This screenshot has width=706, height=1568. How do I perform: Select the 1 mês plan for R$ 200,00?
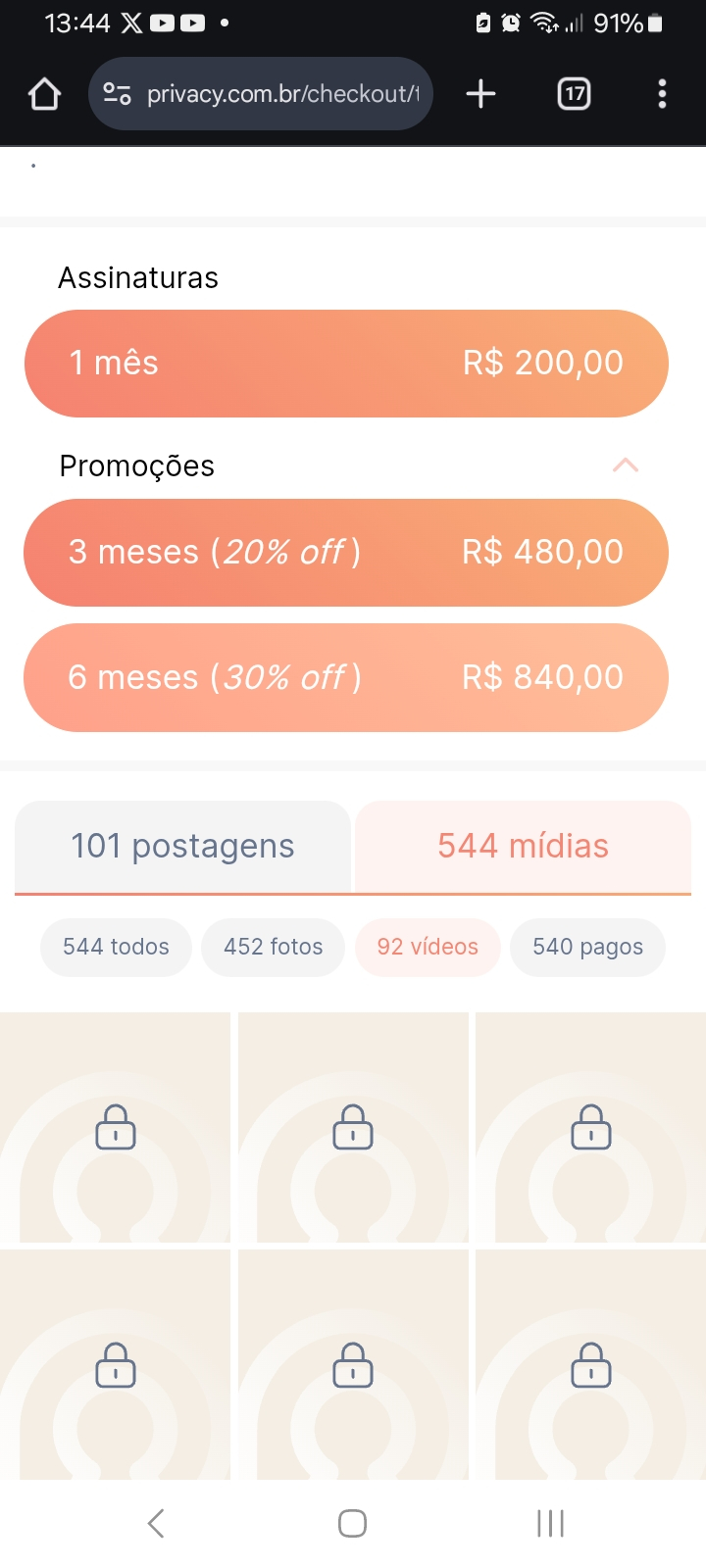tap(346, 364)
